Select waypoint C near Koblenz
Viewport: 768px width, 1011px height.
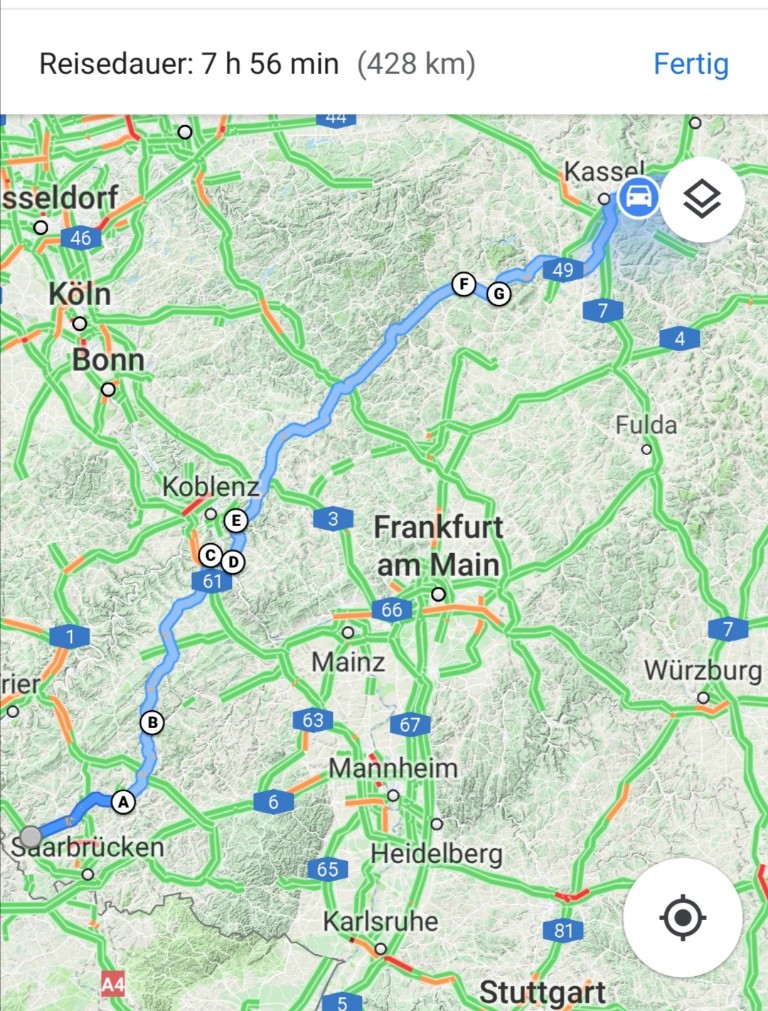click(x=209, y=555)
